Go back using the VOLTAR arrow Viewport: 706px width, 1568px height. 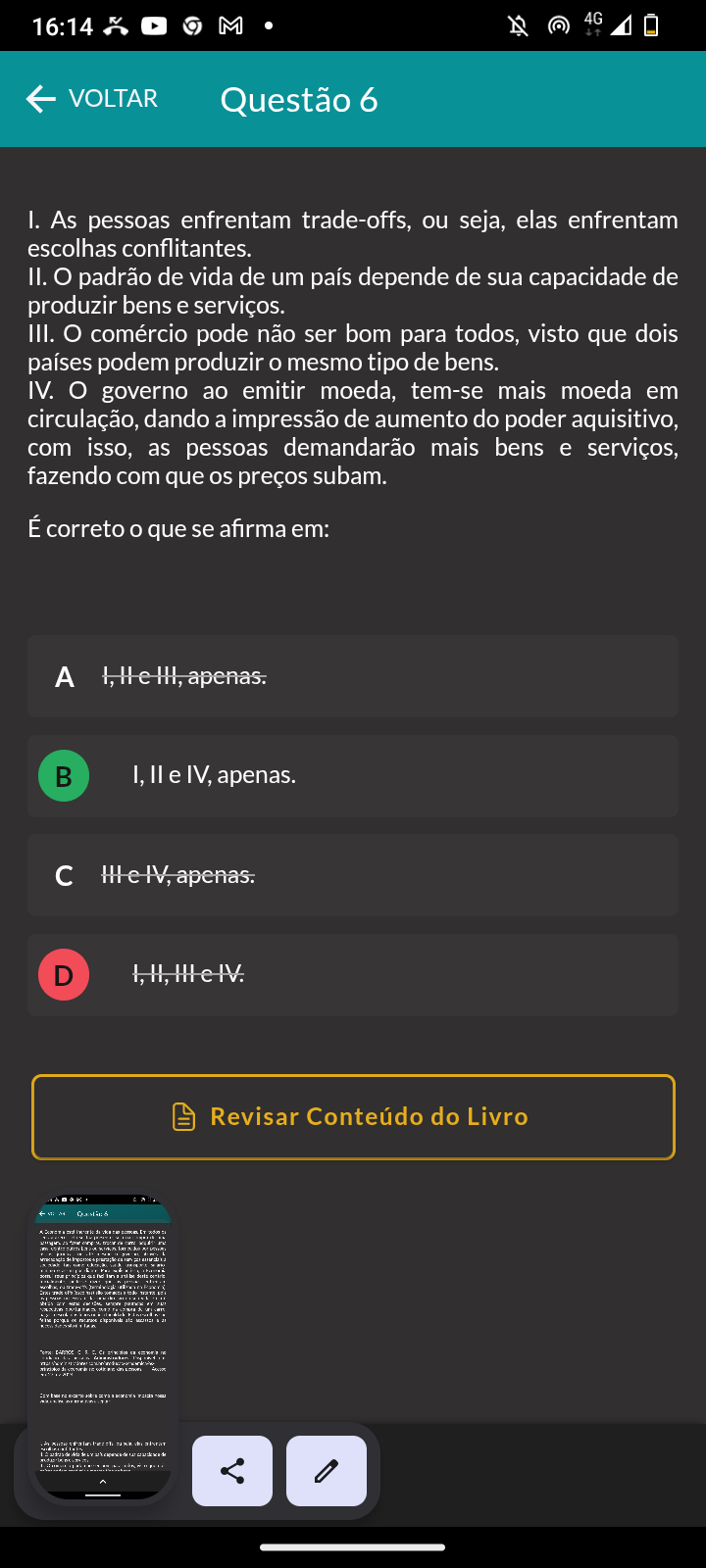[x=41, y=99]
